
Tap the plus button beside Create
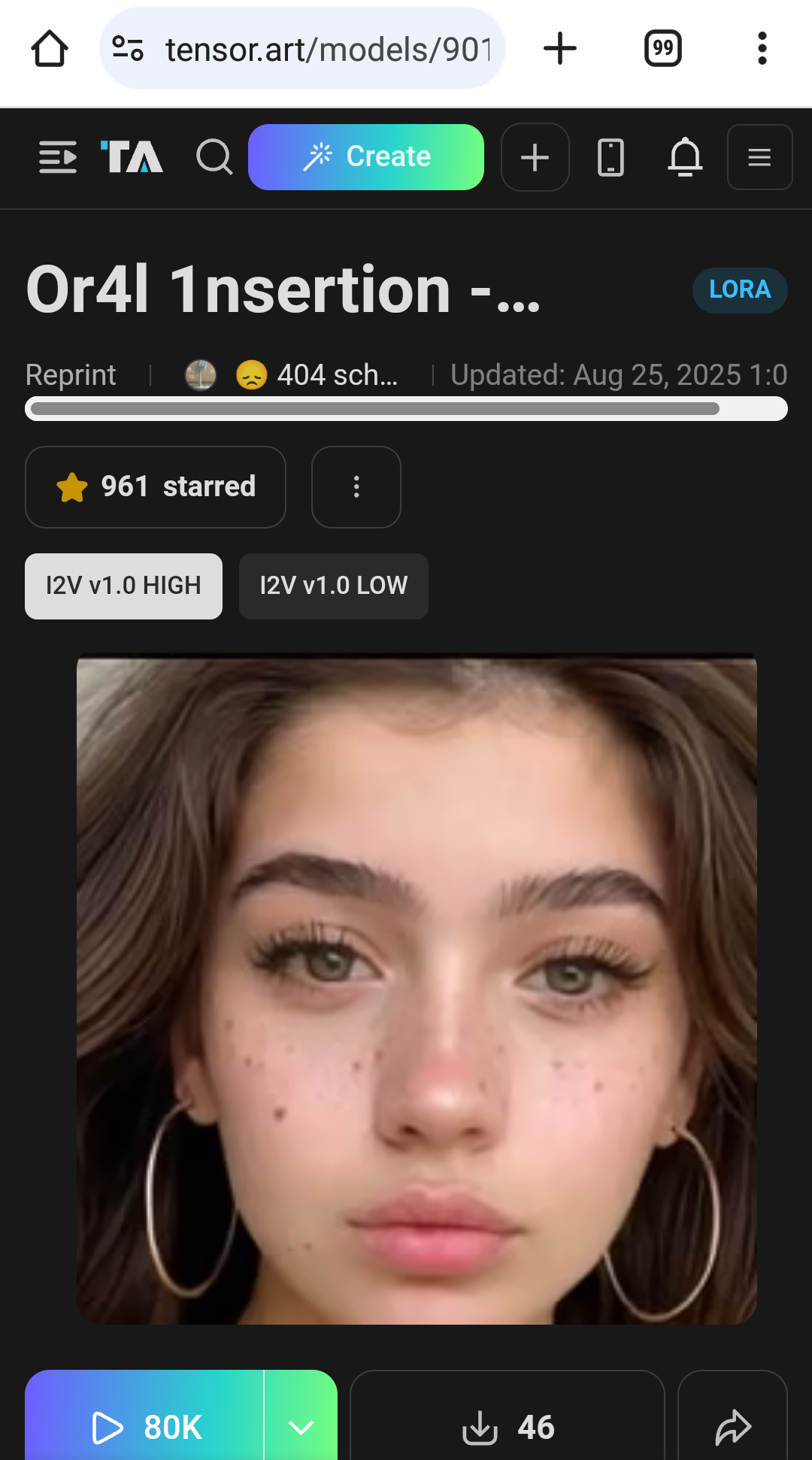pyautogui.click(x=535, y=157)
